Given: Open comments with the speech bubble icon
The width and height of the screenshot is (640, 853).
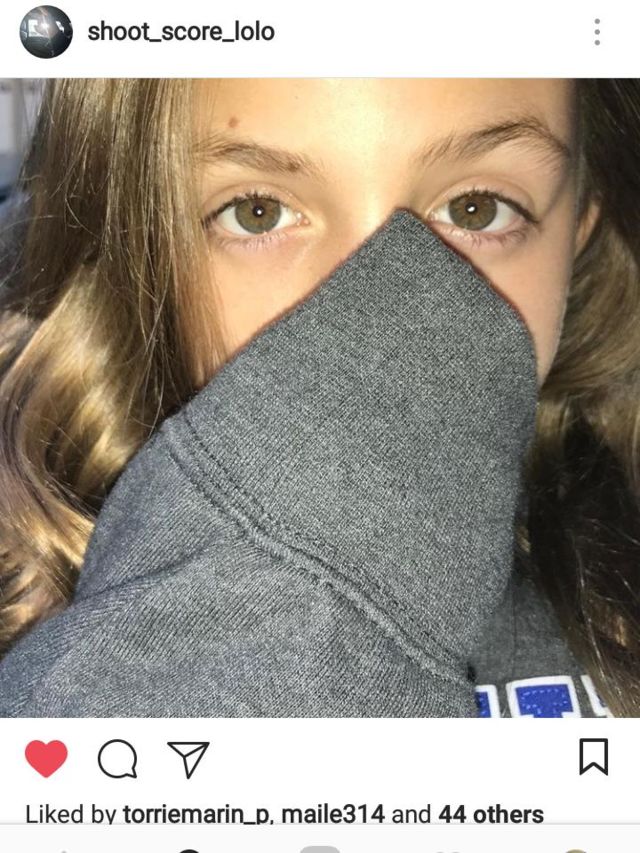Looking at the screenshot, I should point(117,759).
